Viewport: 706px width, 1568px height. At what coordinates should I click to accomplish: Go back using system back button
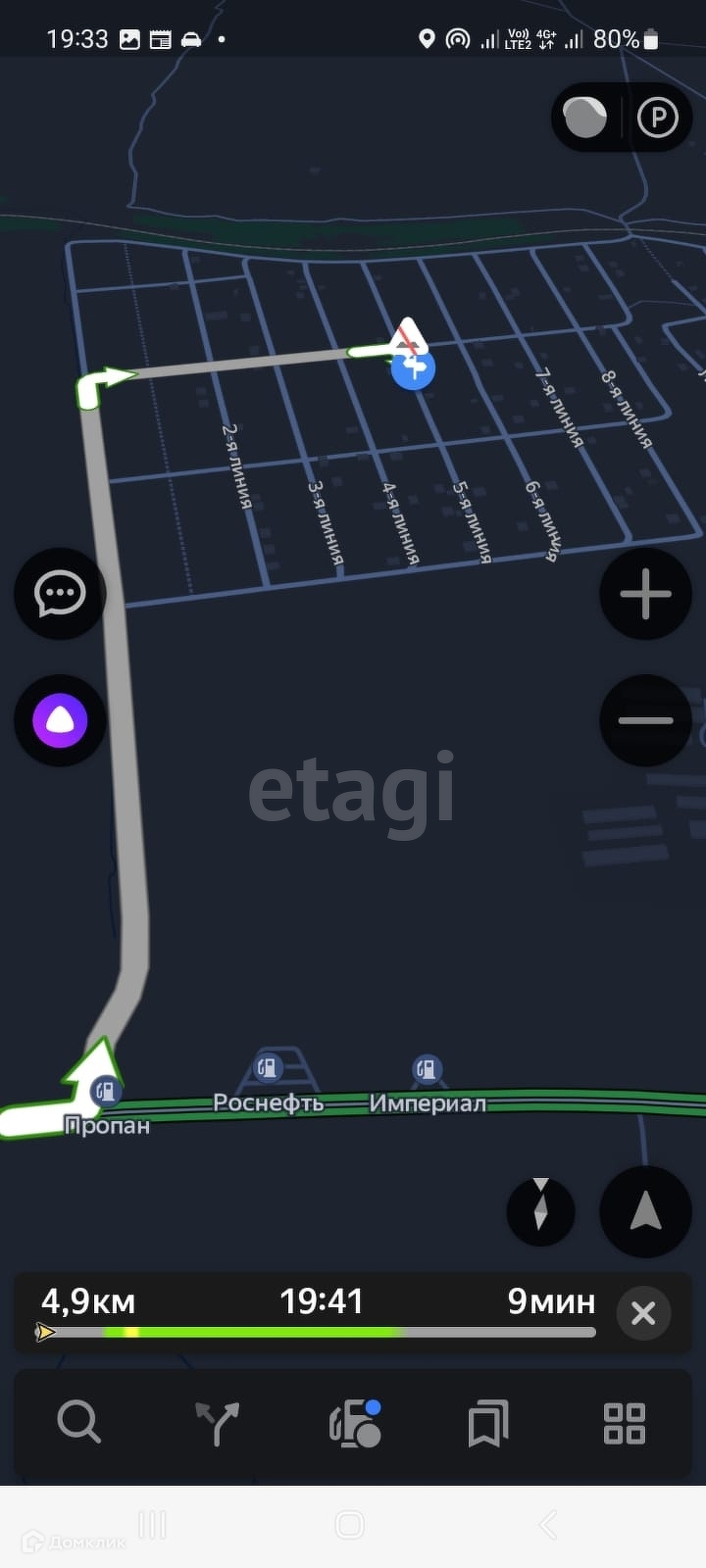pyautogui.click(x=548, y=1525)
